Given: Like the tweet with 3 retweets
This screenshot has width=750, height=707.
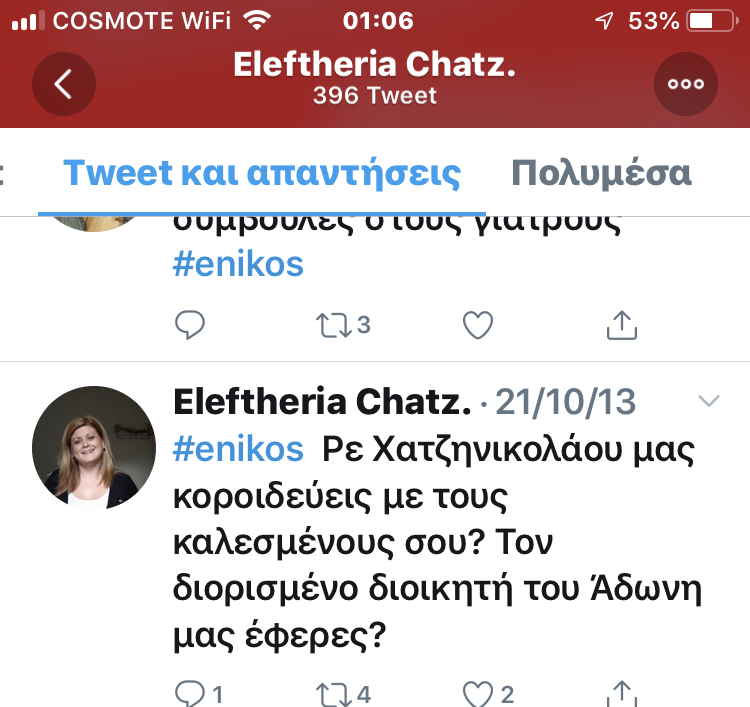Looking at the screenshot, I should 479,324.
